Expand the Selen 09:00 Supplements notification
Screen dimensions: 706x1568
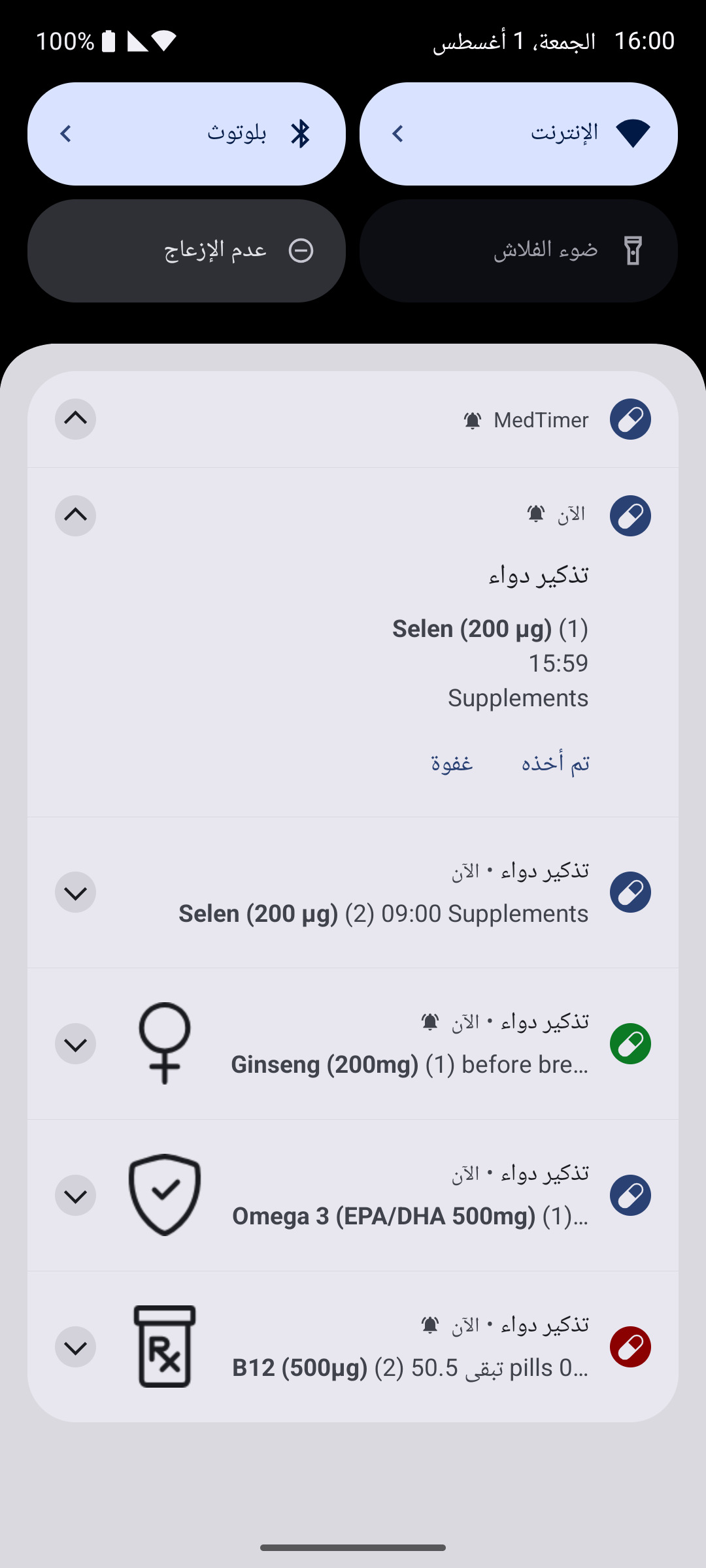tap(76, 892)
